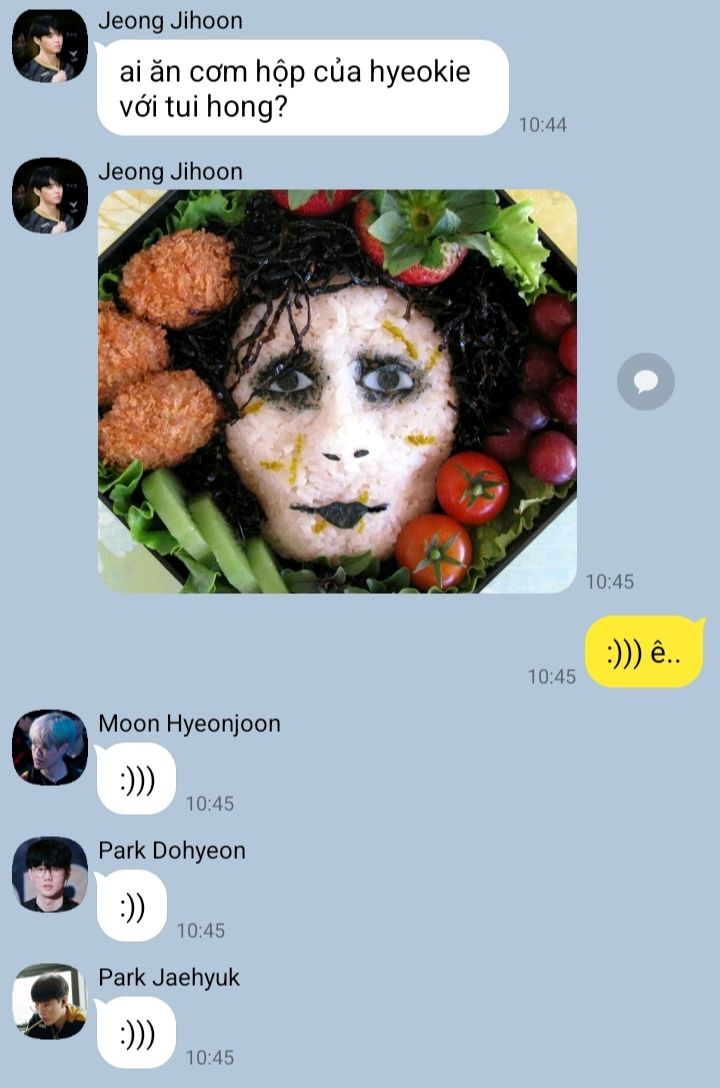Tap the speech bubble icon beside the photo
Screen dimensions: 720x1088
coord(646,382)
